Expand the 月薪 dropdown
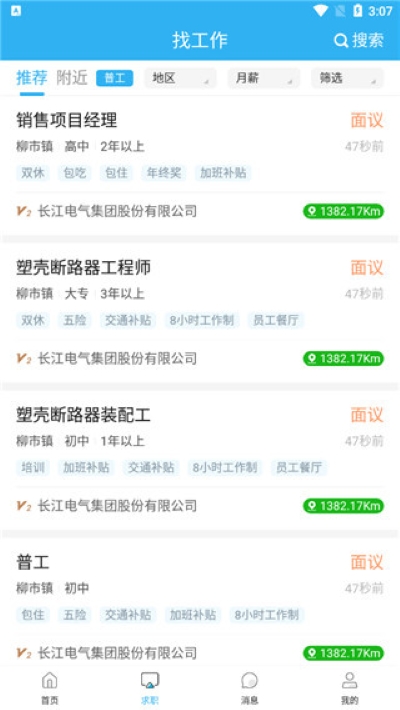The image size is (400, 710). [x=264, y=78]
